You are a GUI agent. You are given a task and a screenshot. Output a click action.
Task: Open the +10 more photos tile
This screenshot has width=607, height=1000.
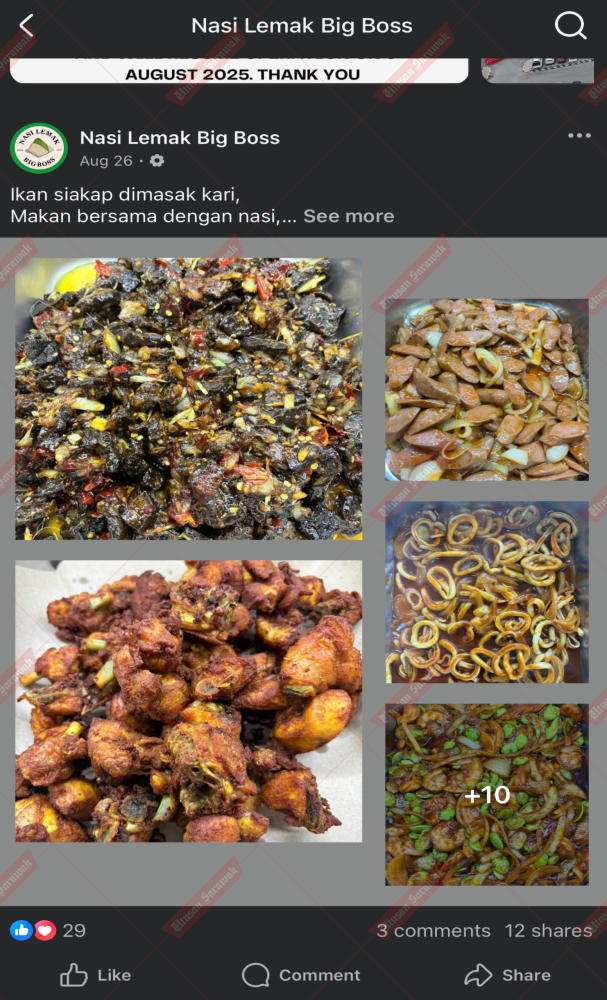point(486,794)
